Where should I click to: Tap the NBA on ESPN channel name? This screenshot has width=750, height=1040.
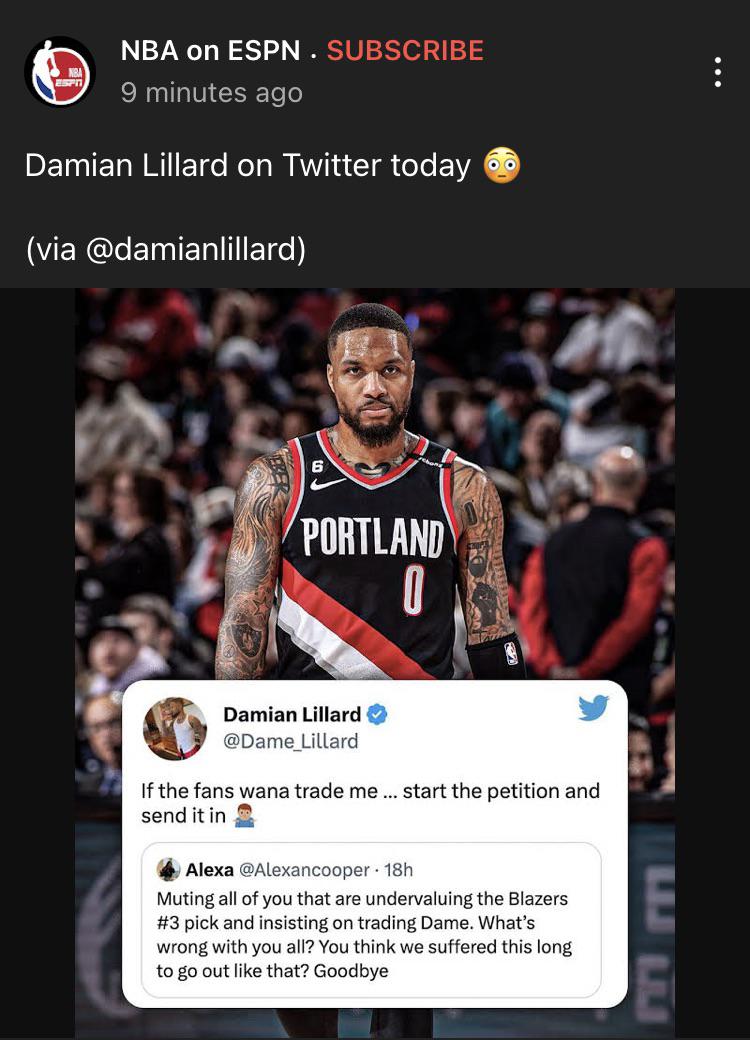(210, 51)
